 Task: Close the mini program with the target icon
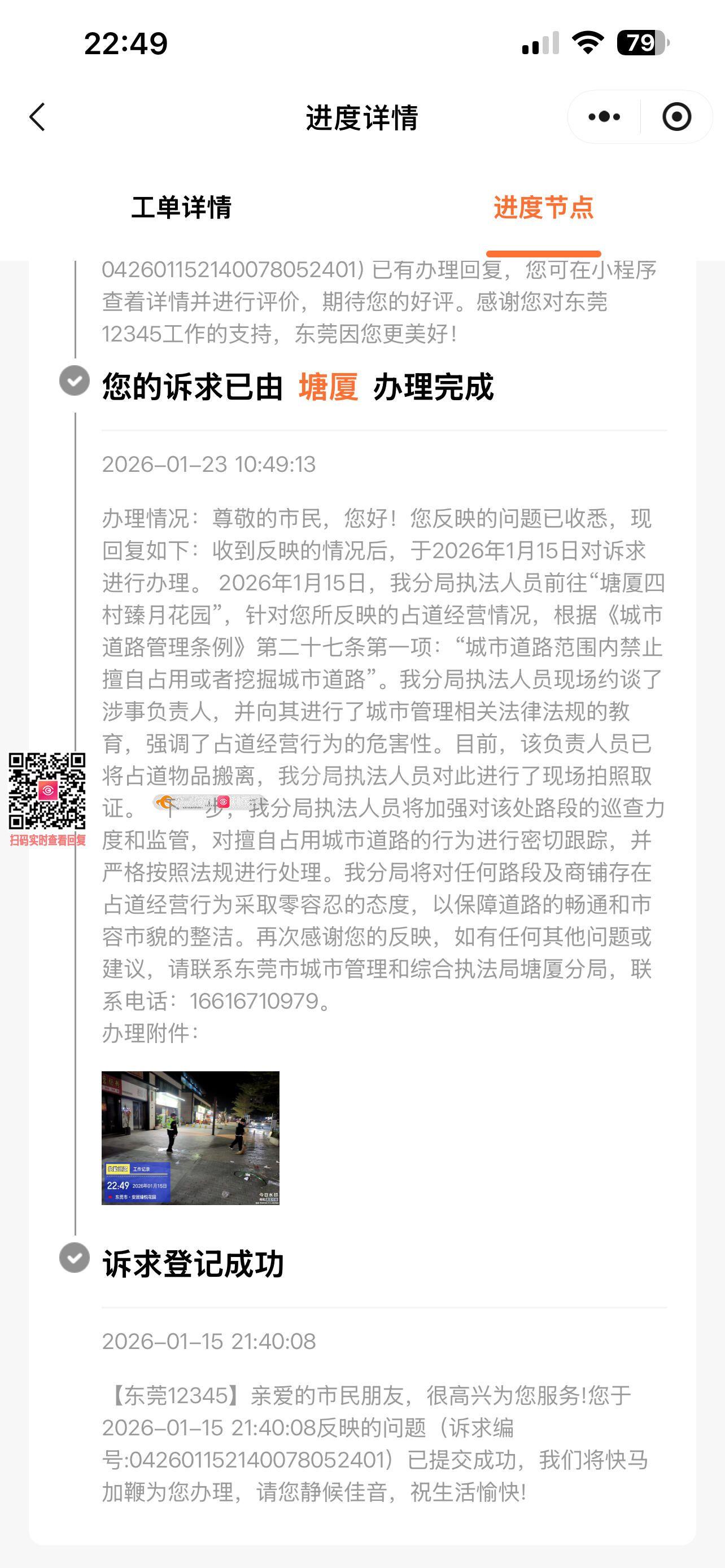(676, 117)
